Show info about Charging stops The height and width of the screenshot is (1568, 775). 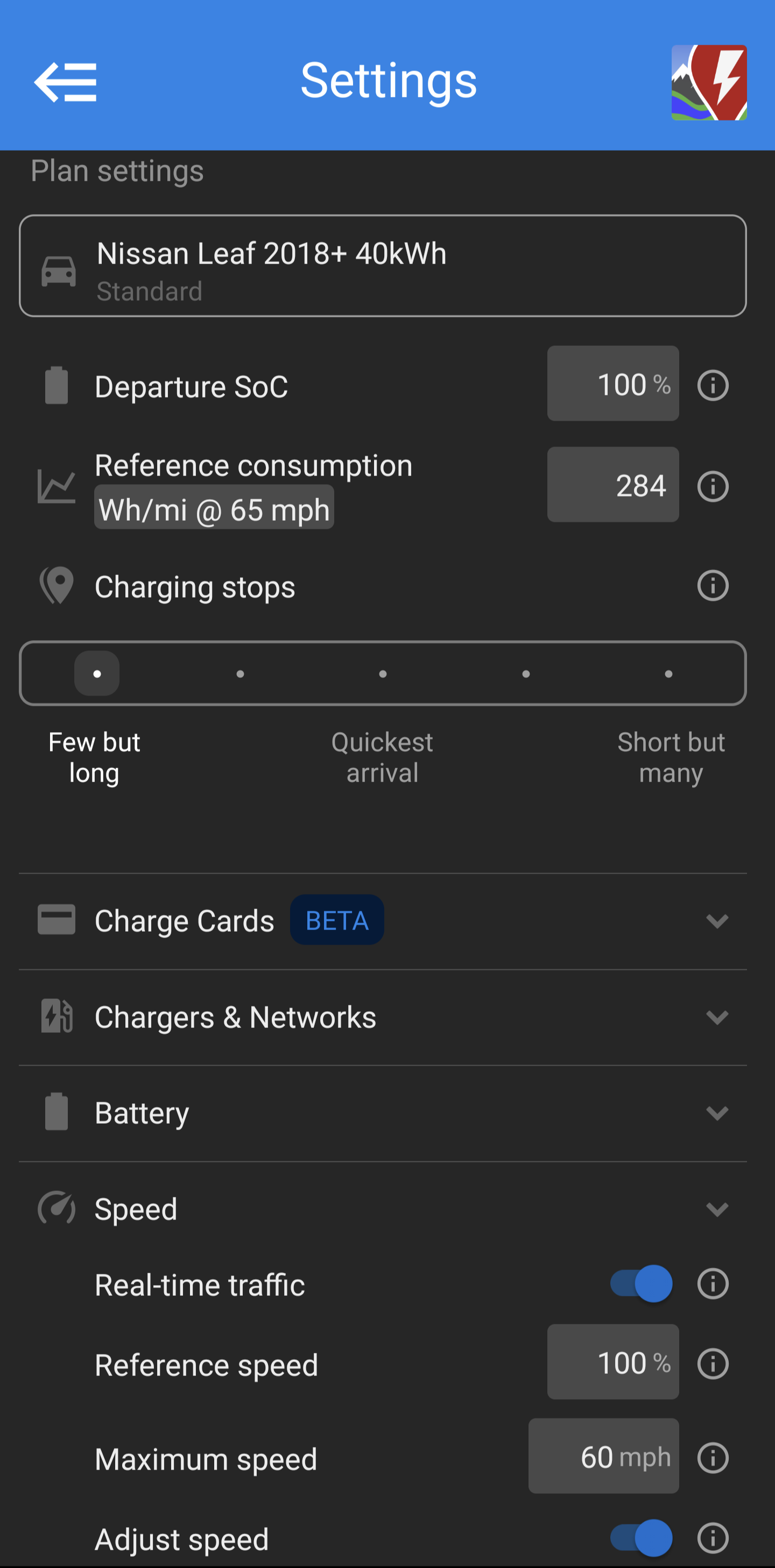point(712,586)
